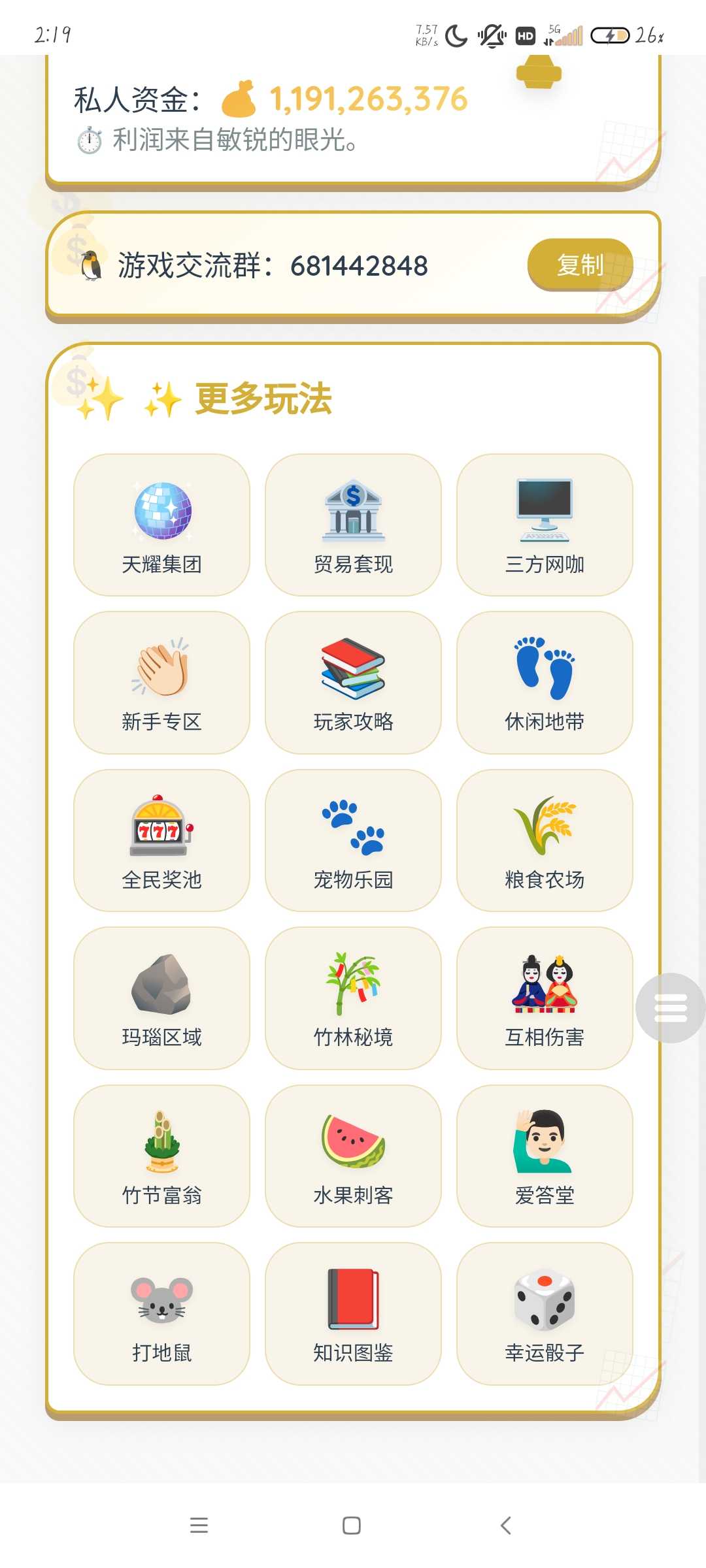Go to 休闲地带 leisure zone
Image resolution: width=706 pixels, height=1568 pixels.
coord(545,682)
